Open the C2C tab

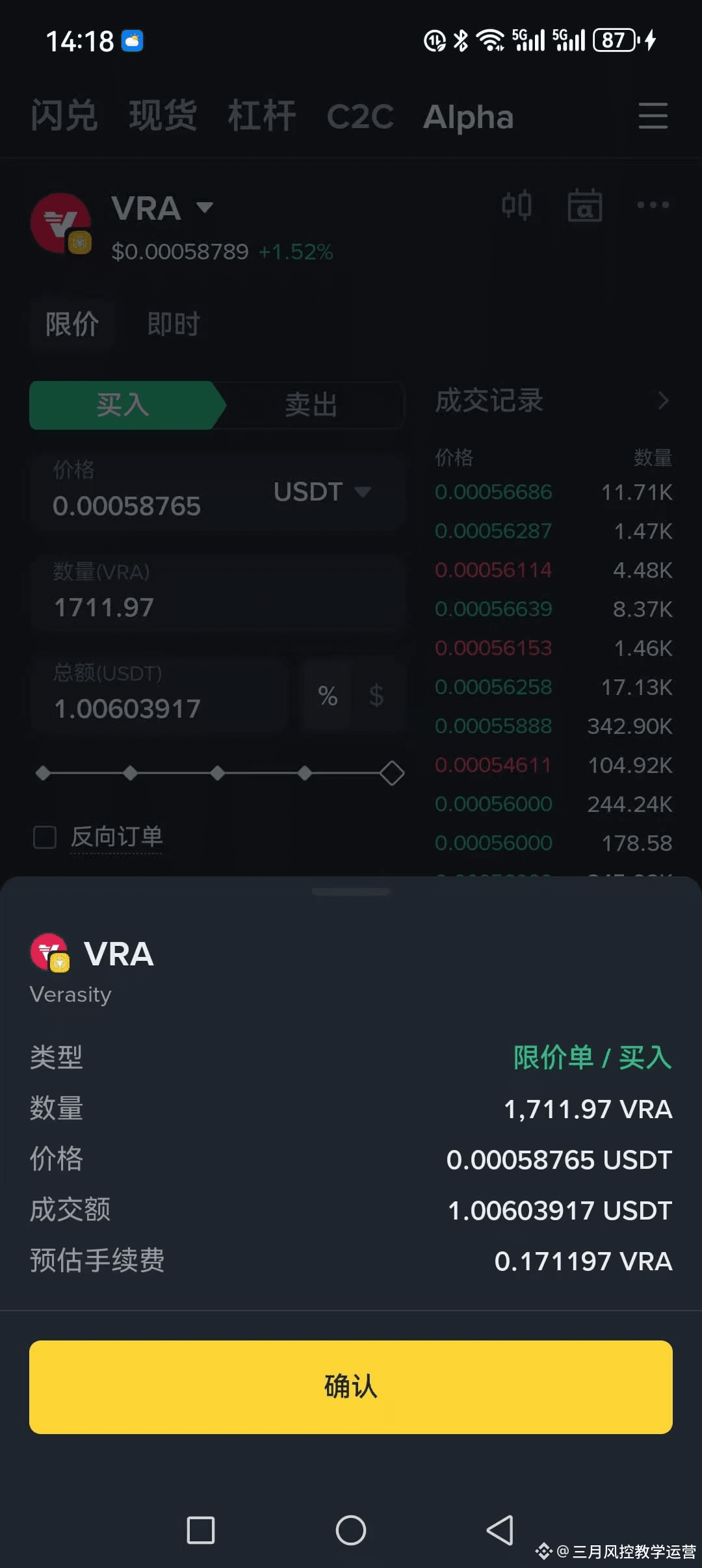pos(360,116)
